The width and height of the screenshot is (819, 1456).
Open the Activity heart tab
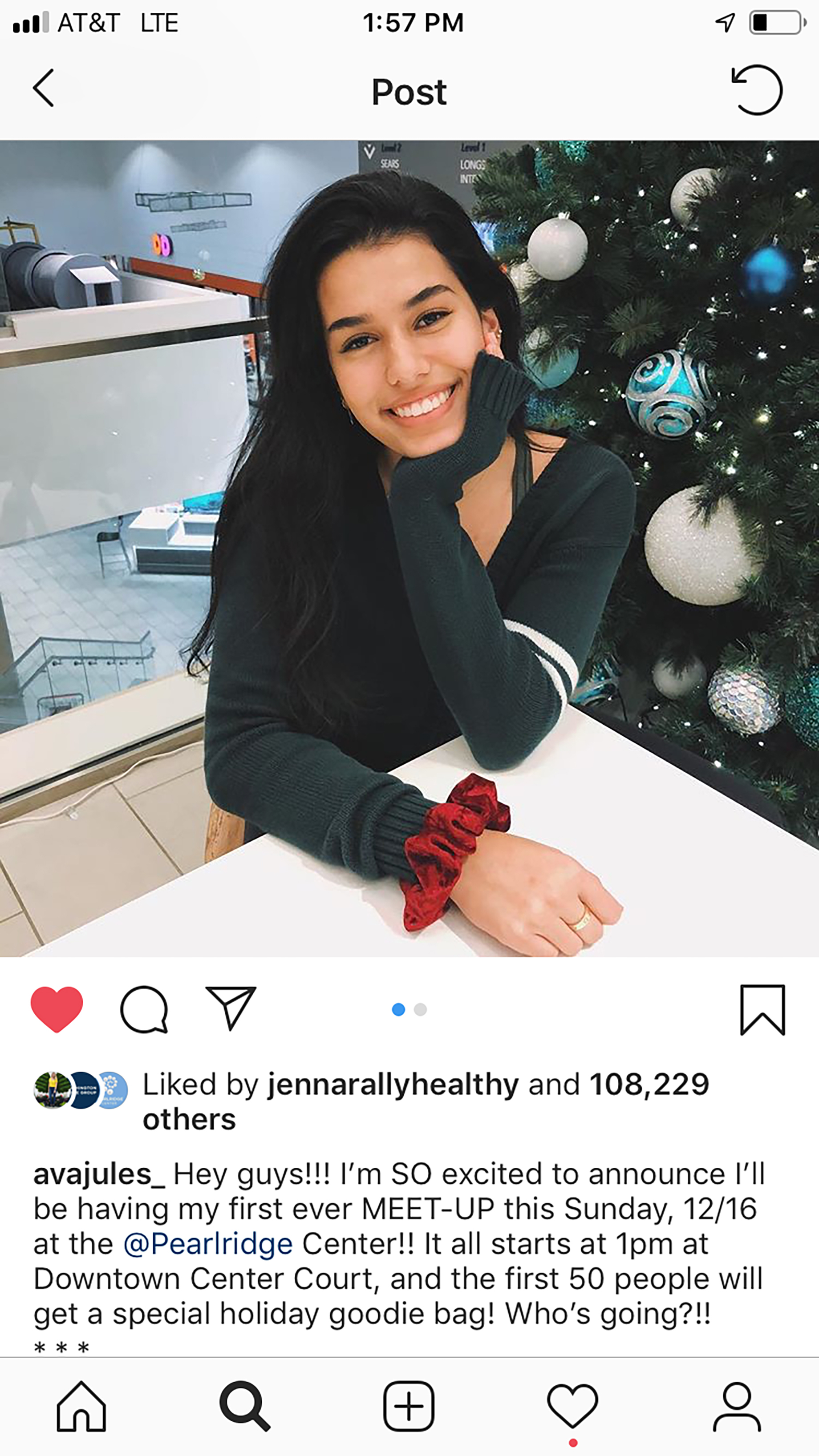[x=572, y=1407]
